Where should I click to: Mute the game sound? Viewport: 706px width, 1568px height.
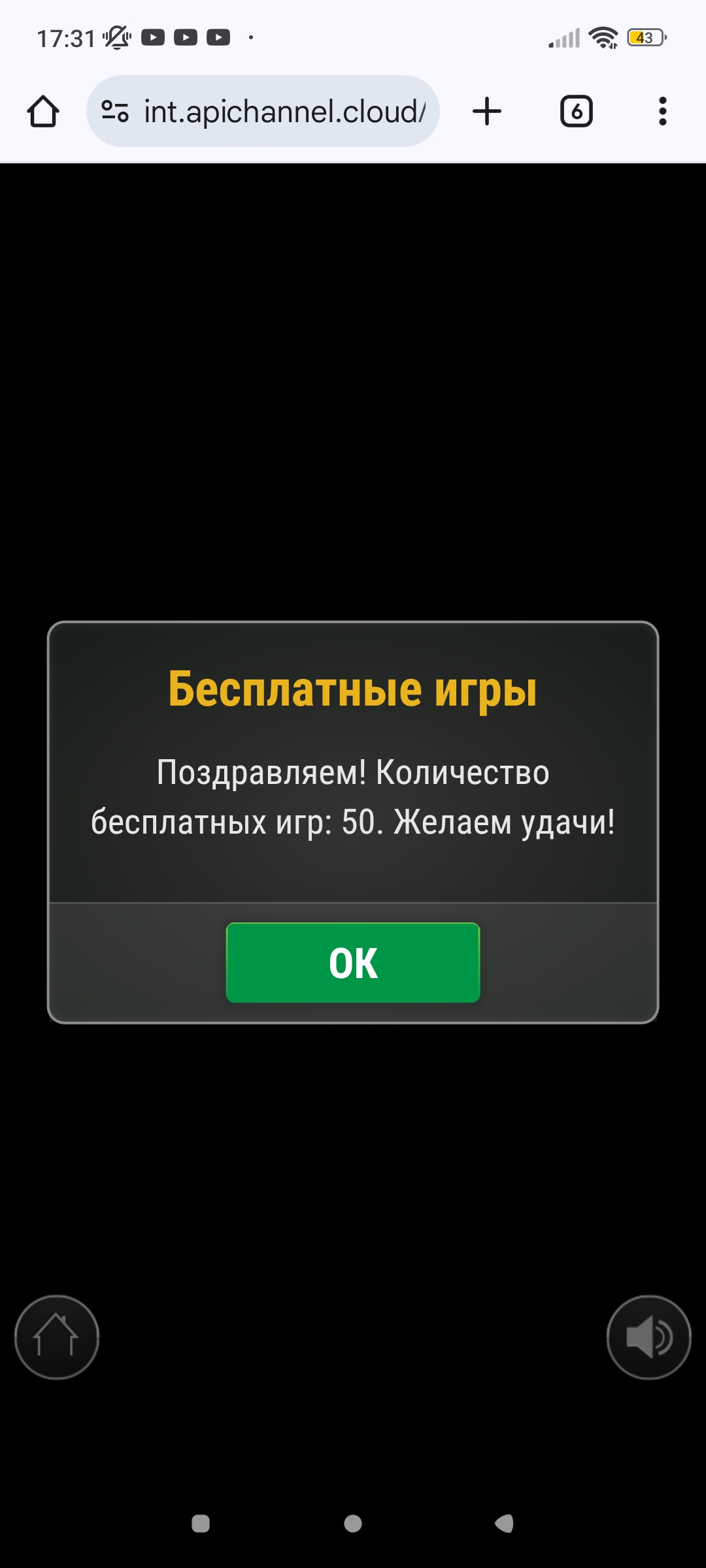648,1337
